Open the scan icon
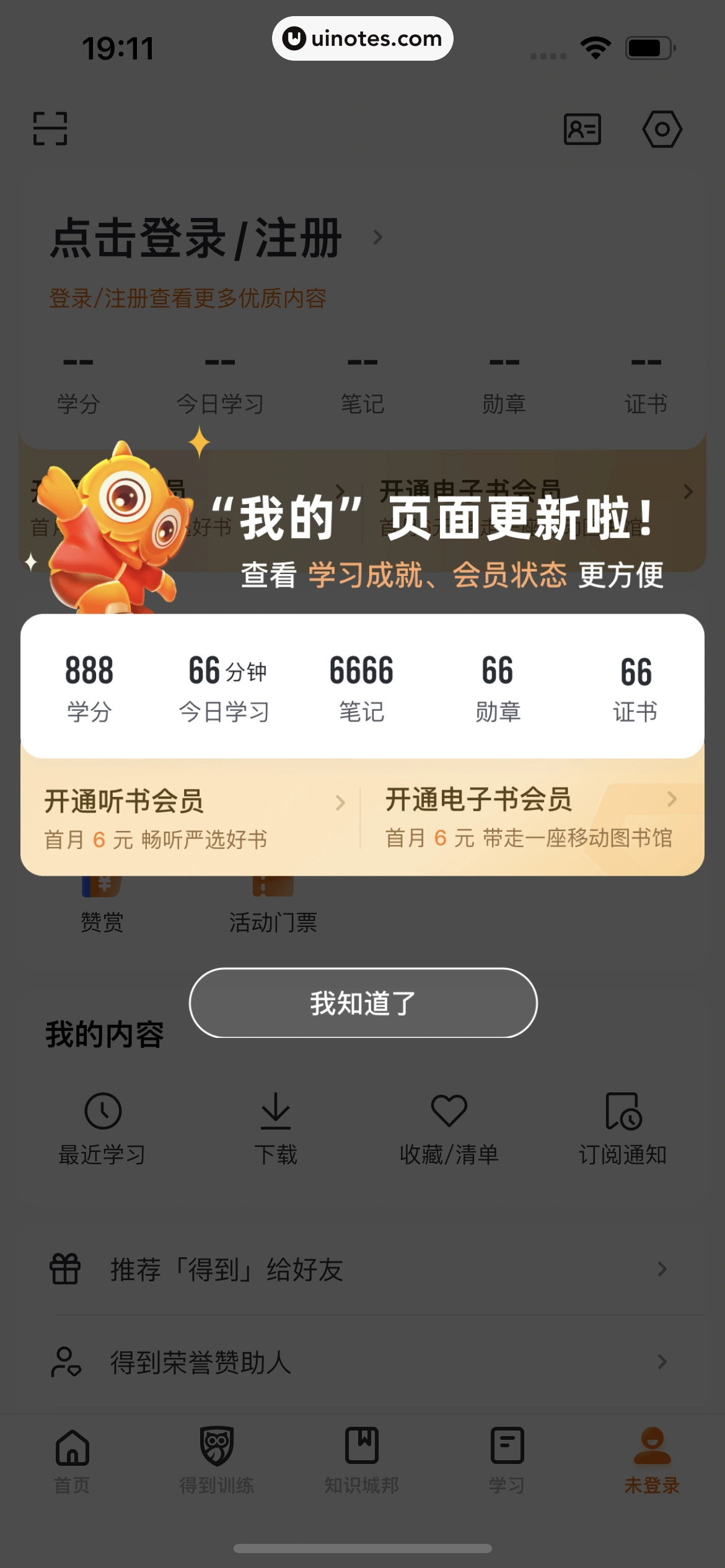 pyautogui.click(x=50, y=129)
